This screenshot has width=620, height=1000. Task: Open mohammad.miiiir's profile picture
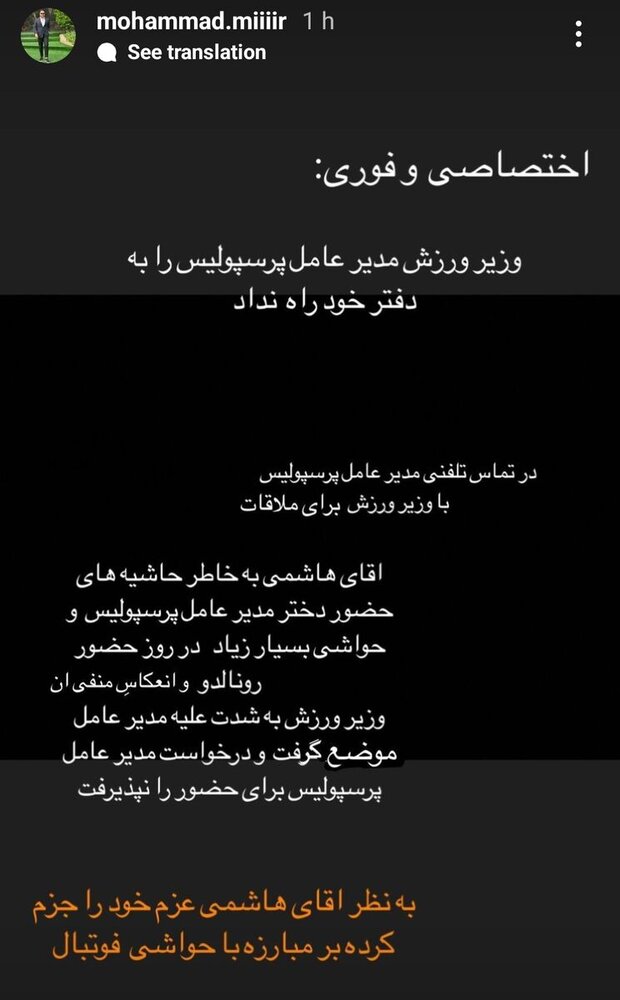click(x=48, y=36)
